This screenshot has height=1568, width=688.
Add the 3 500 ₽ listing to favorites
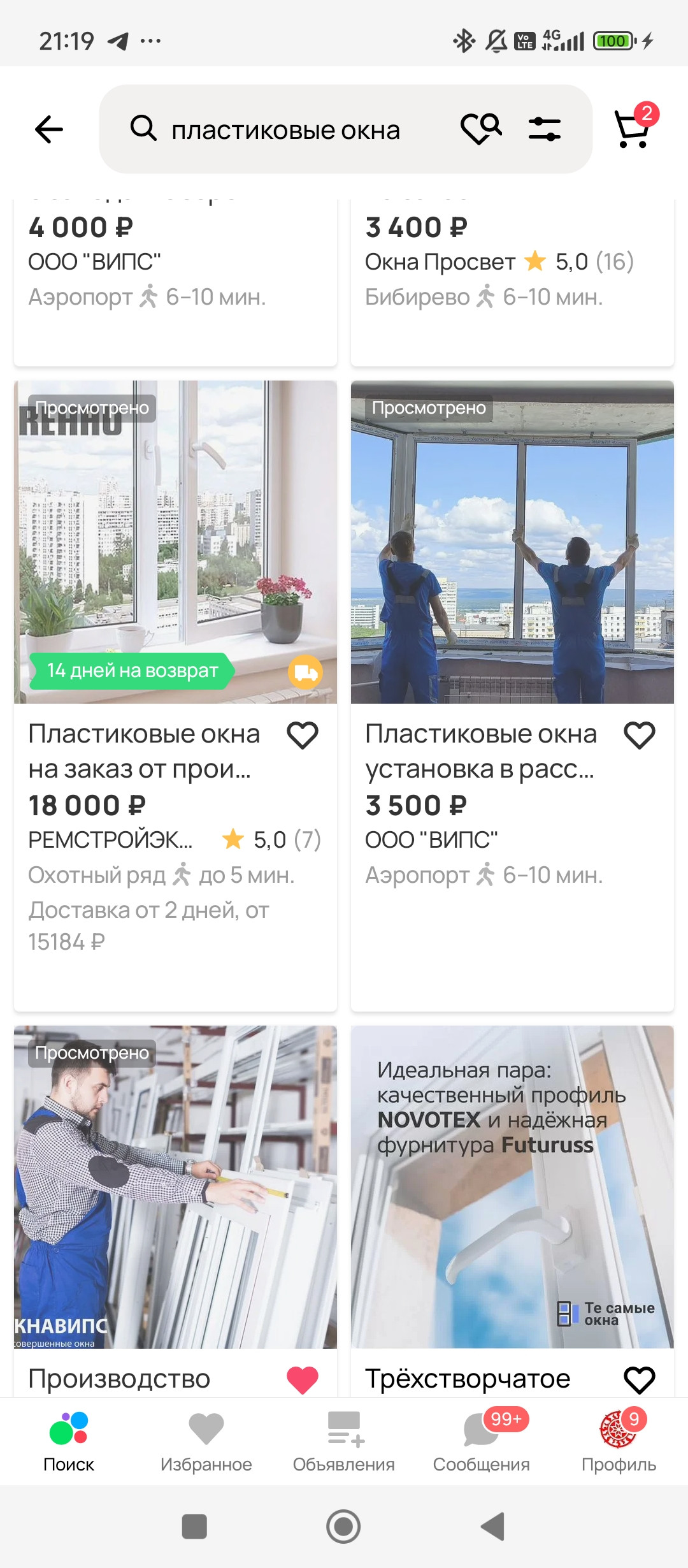[x=640, y=735]
